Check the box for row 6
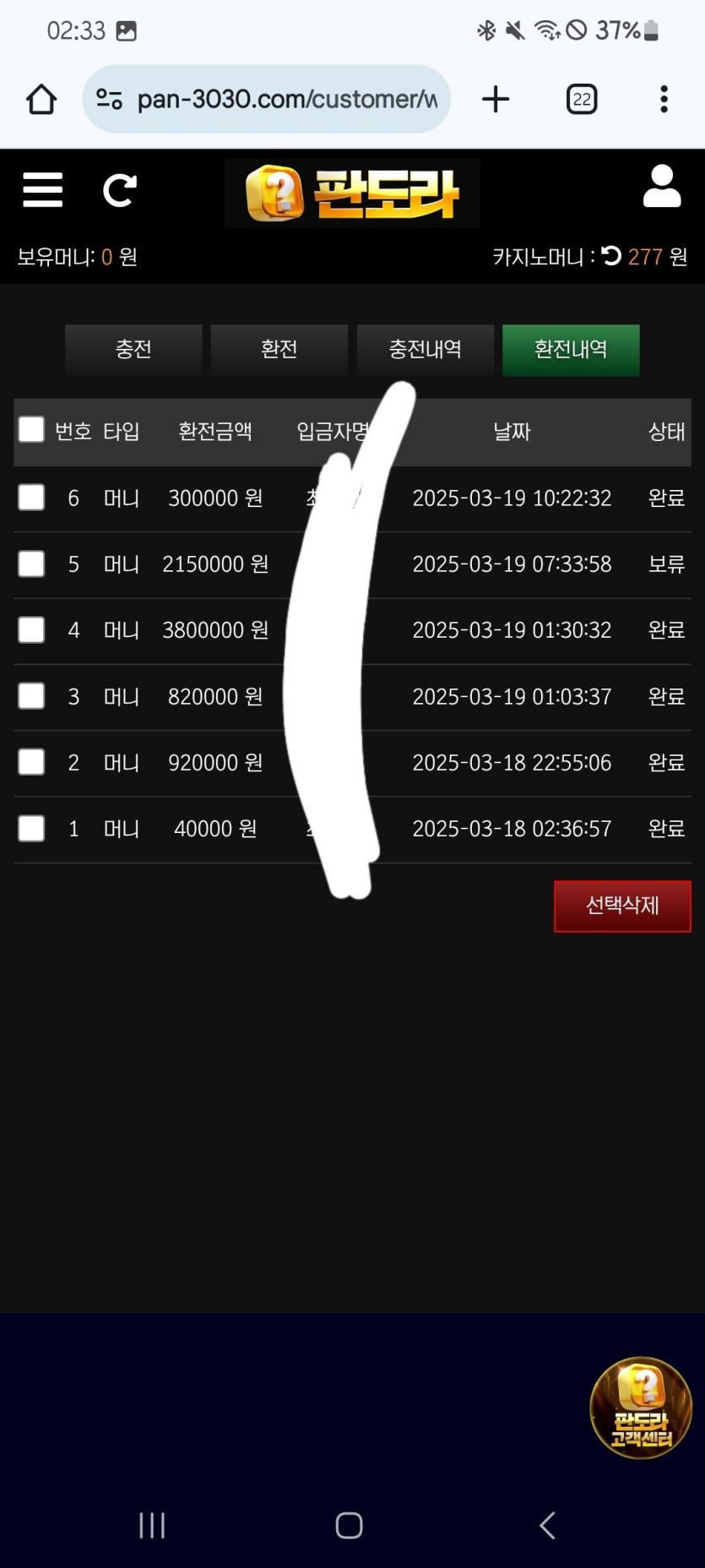Image resolution: width=705 pixels, height=1568 pixels. [31, 497]
